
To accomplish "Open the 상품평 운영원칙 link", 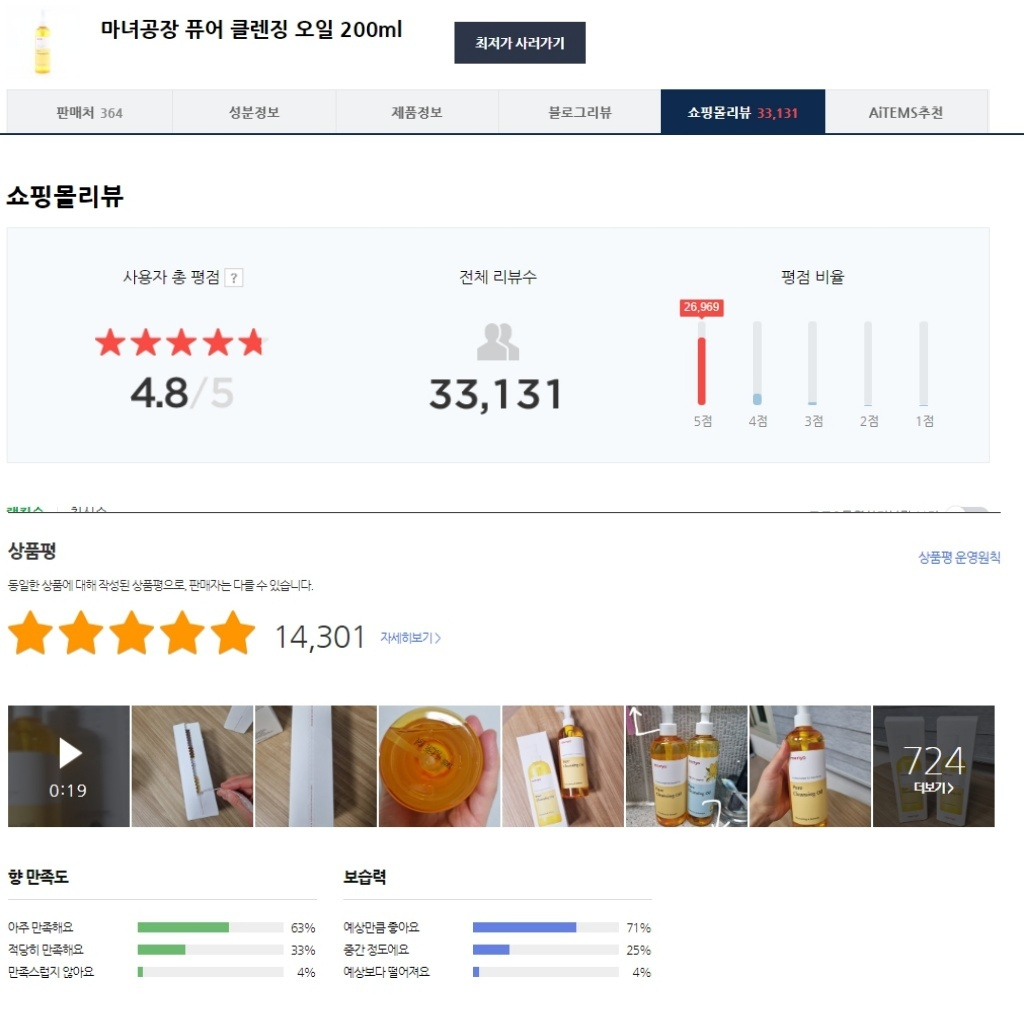I will coord(959,557).
